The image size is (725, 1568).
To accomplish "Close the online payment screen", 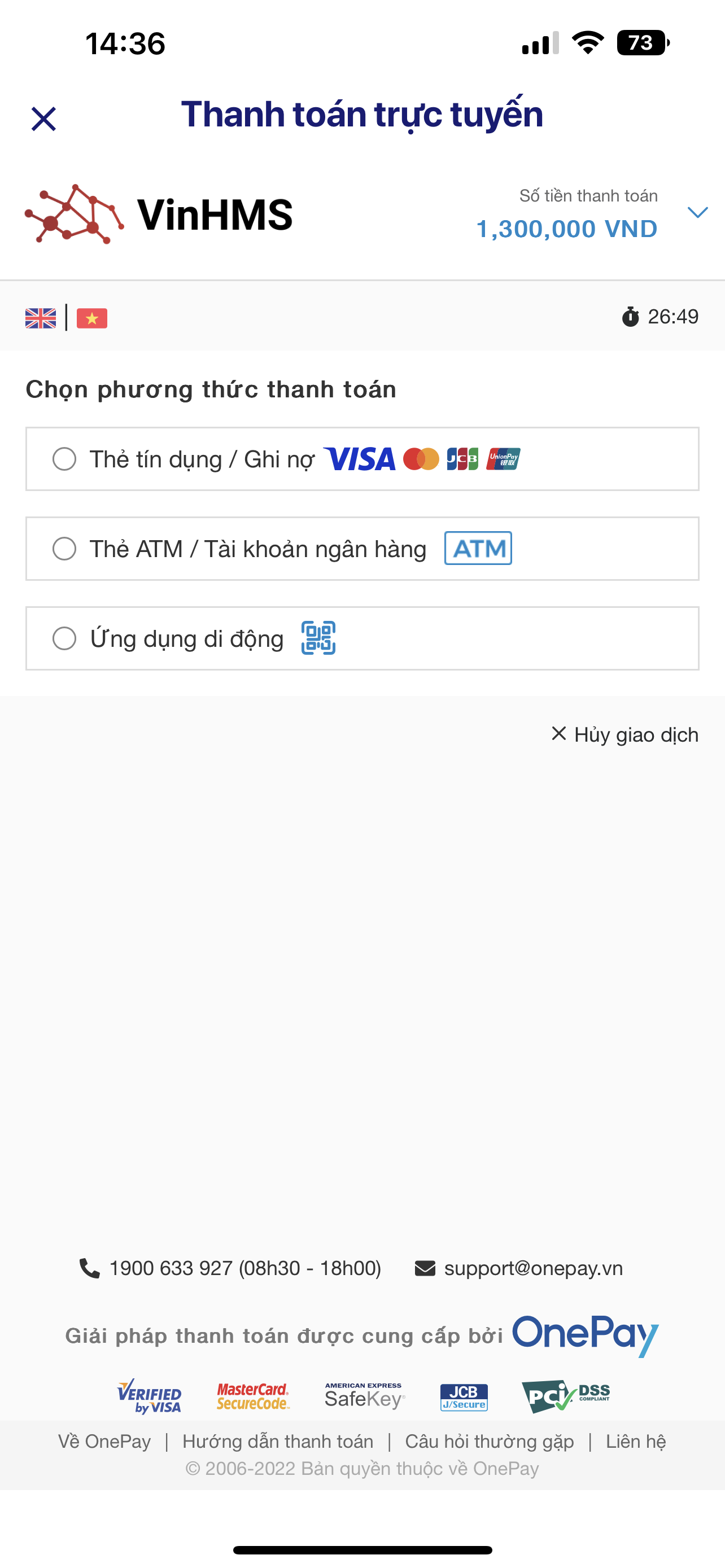I will (44, 119).
